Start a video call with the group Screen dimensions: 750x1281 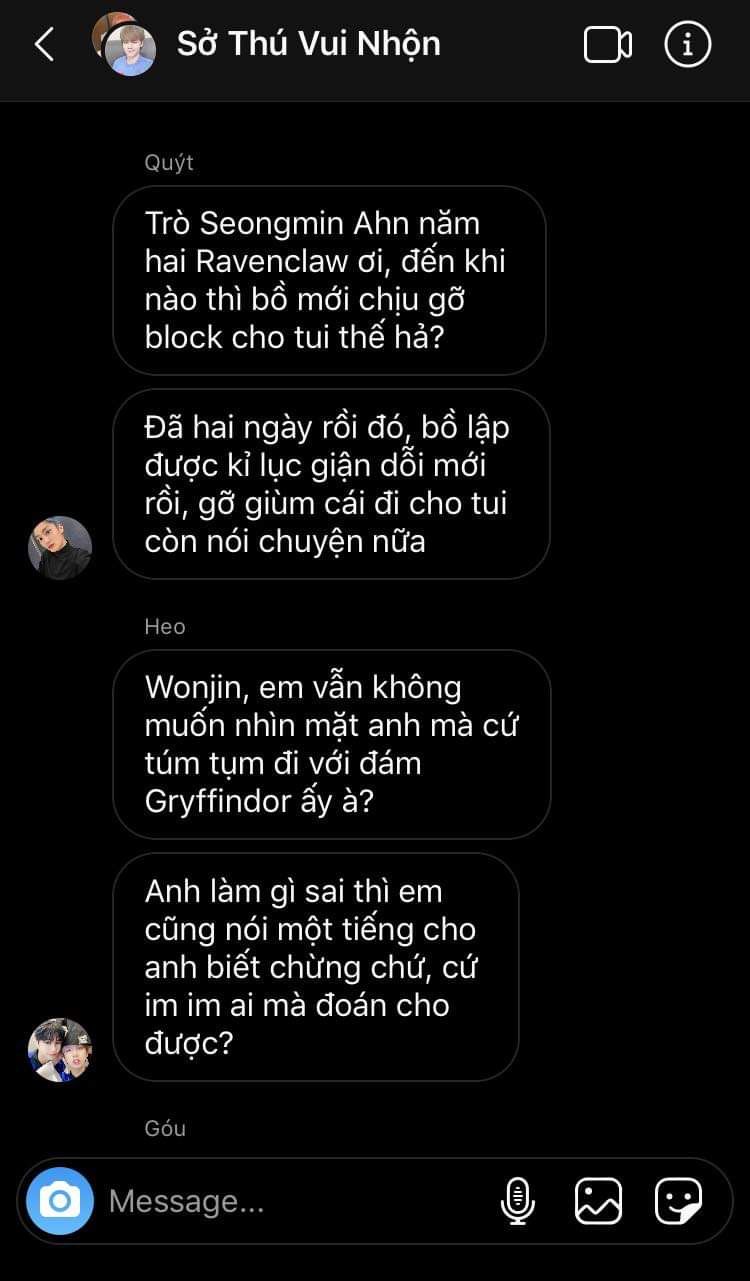tap(608, 44)
